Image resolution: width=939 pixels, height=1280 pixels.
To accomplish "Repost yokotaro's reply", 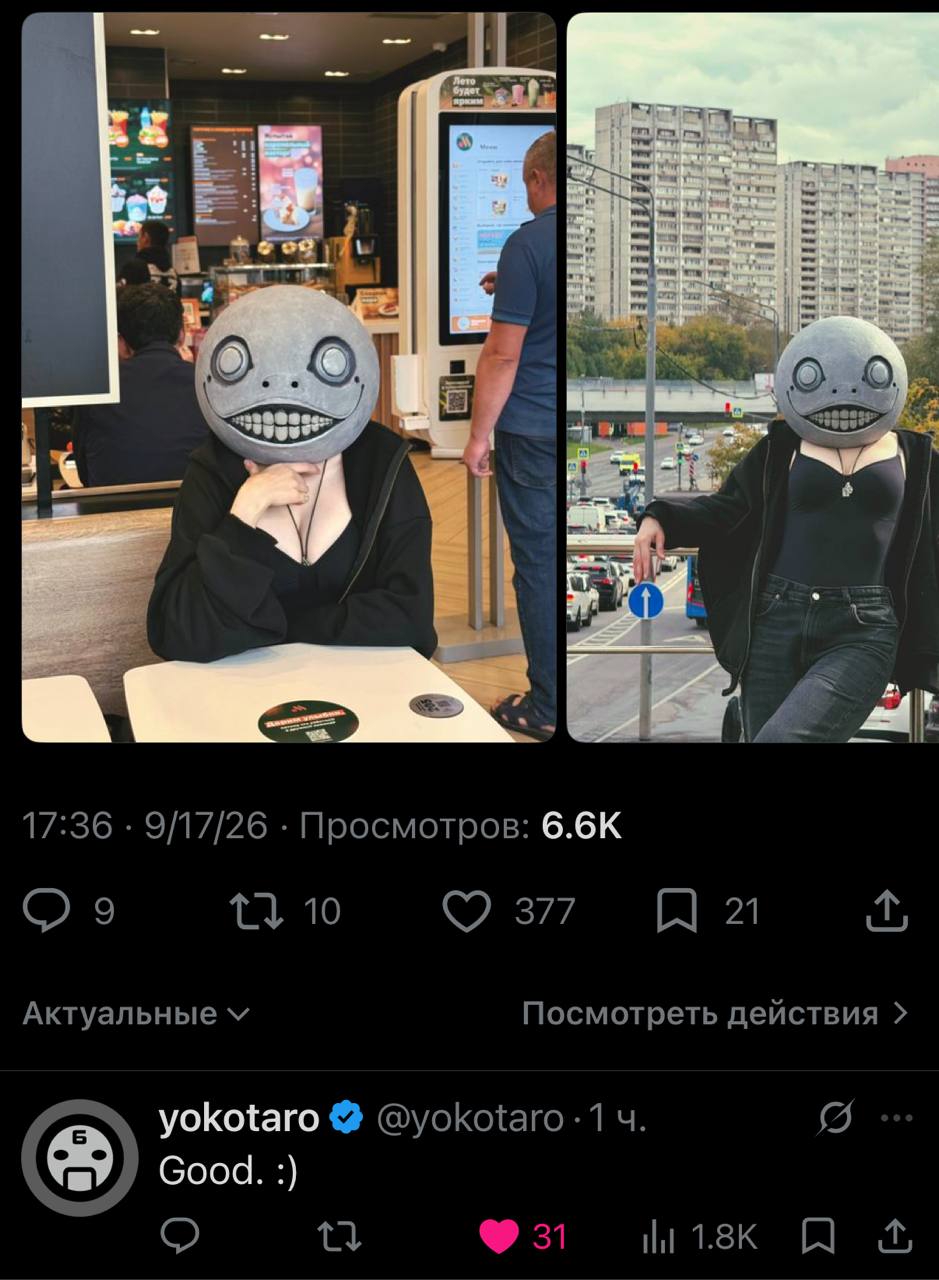I will (339, 1238).
